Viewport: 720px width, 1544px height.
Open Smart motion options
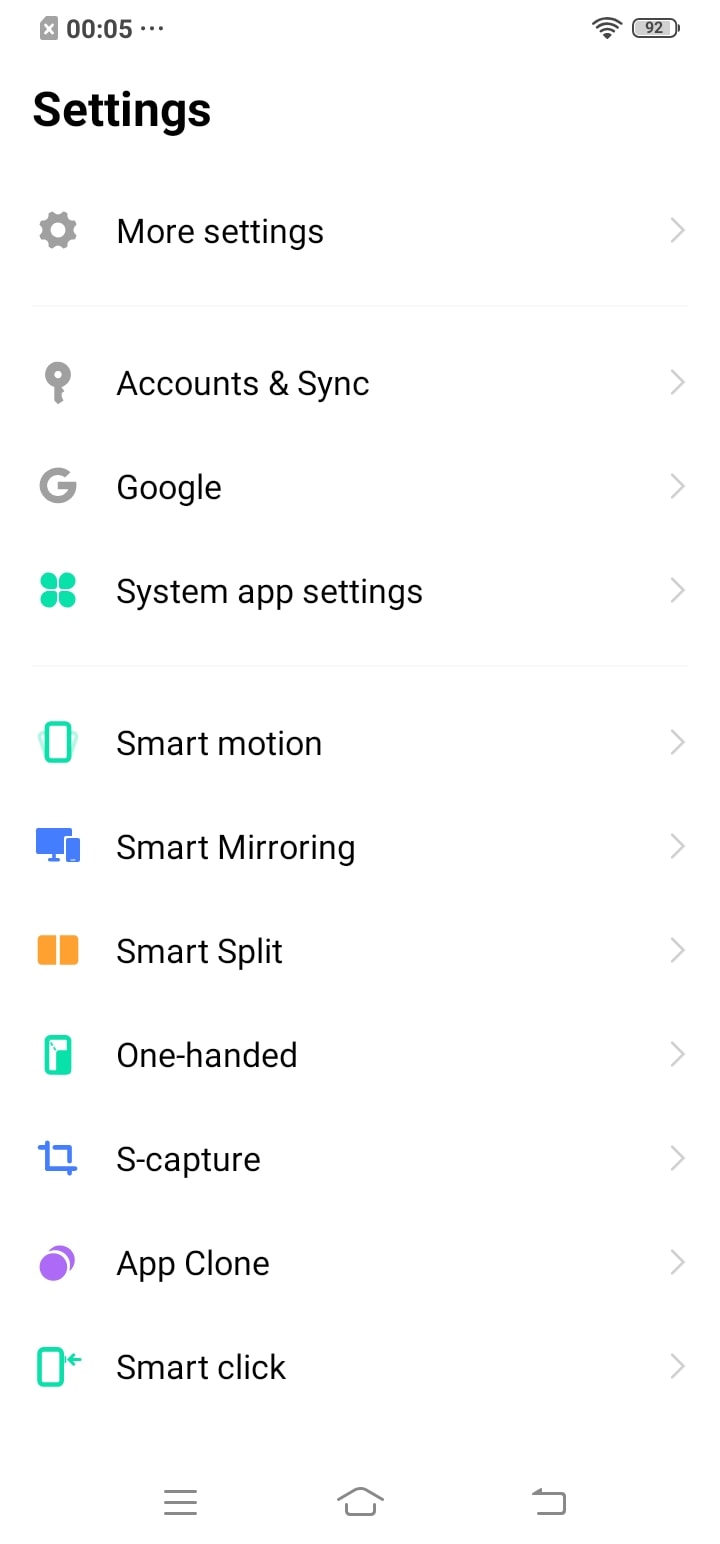360,743
